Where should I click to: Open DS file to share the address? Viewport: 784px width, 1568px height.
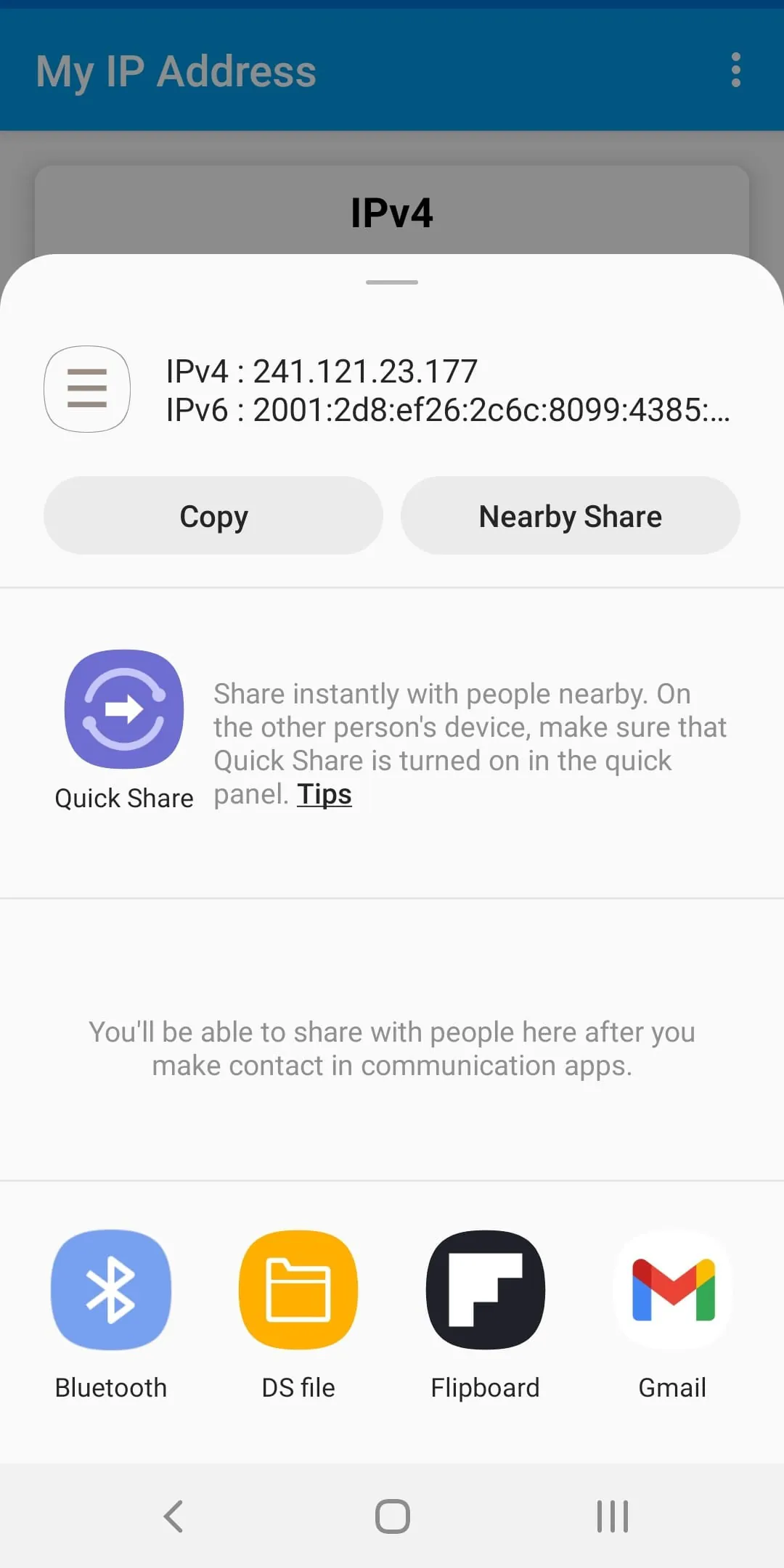[298, 1291]
